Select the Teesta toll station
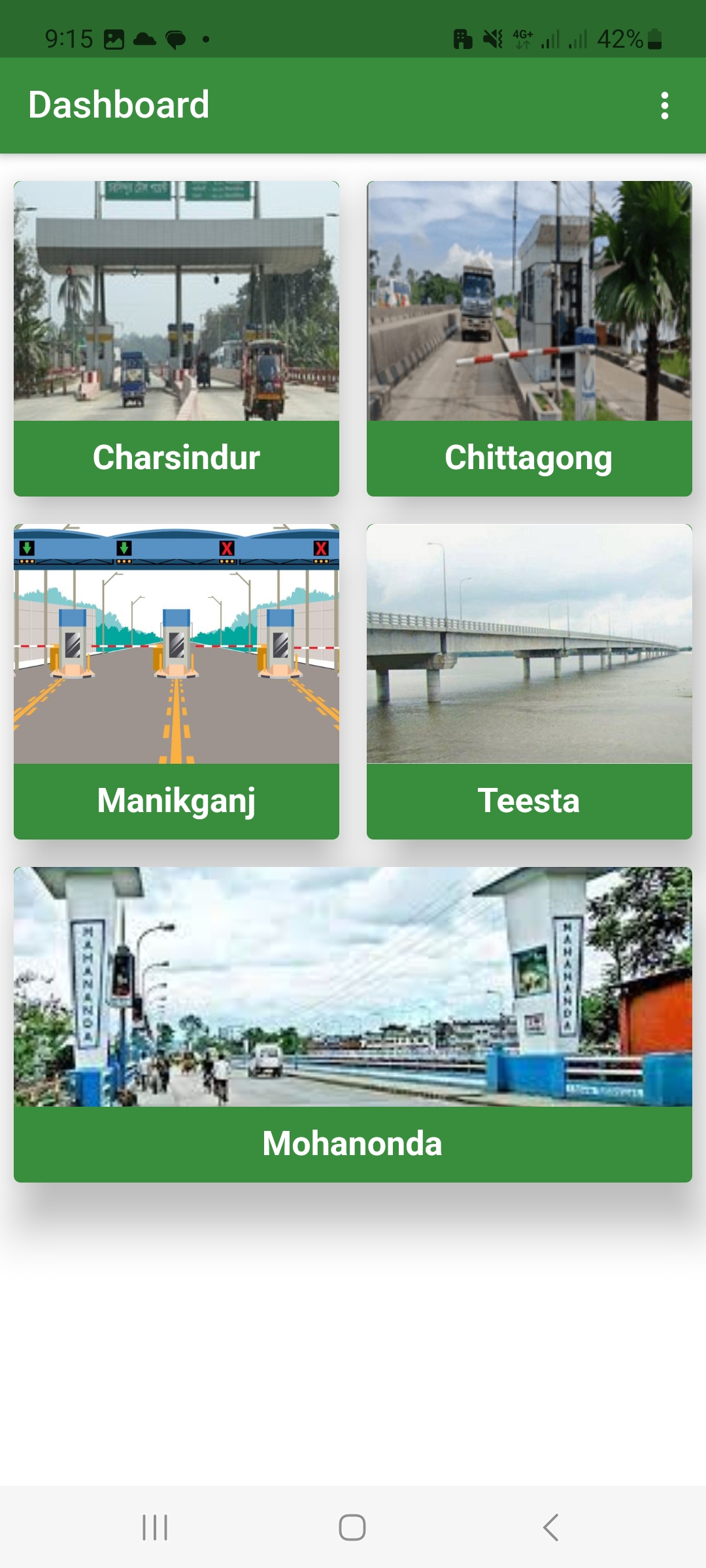The image size is (706, 1568). tap(529, 802)
